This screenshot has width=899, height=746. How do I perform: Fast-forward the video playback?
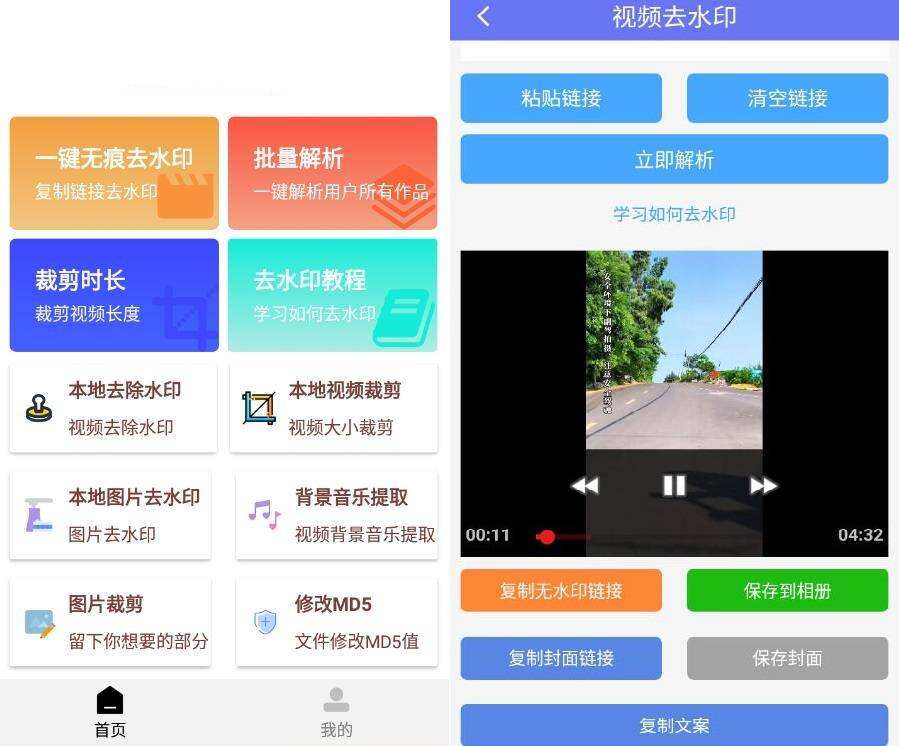coord(763,486)
